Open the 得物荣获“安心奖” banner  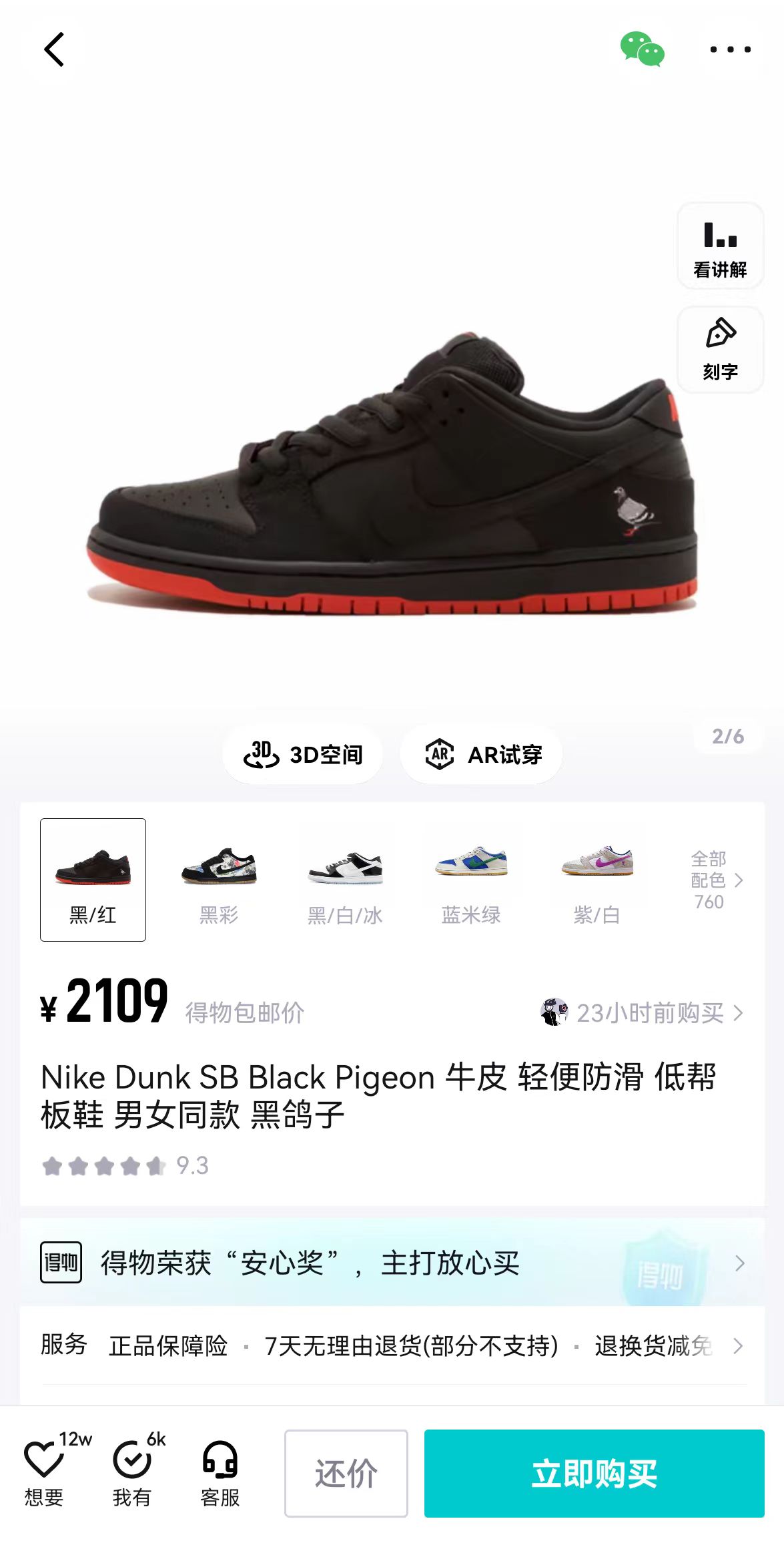click(392, 1263)
